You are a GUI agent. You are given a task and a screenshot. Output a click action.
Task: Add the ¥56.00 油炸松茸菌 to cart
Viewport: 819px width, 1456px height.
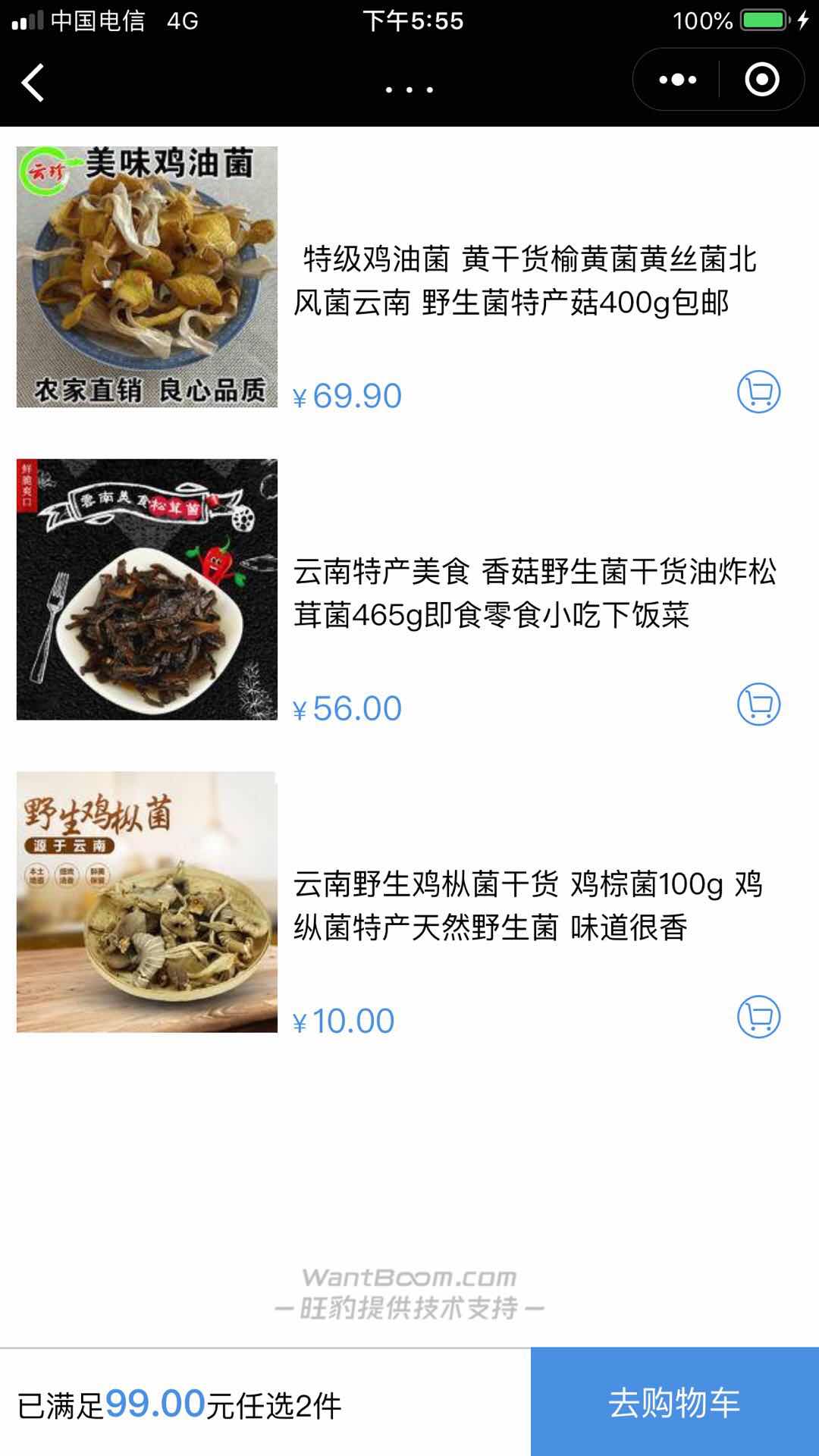(x=758, y=704)
